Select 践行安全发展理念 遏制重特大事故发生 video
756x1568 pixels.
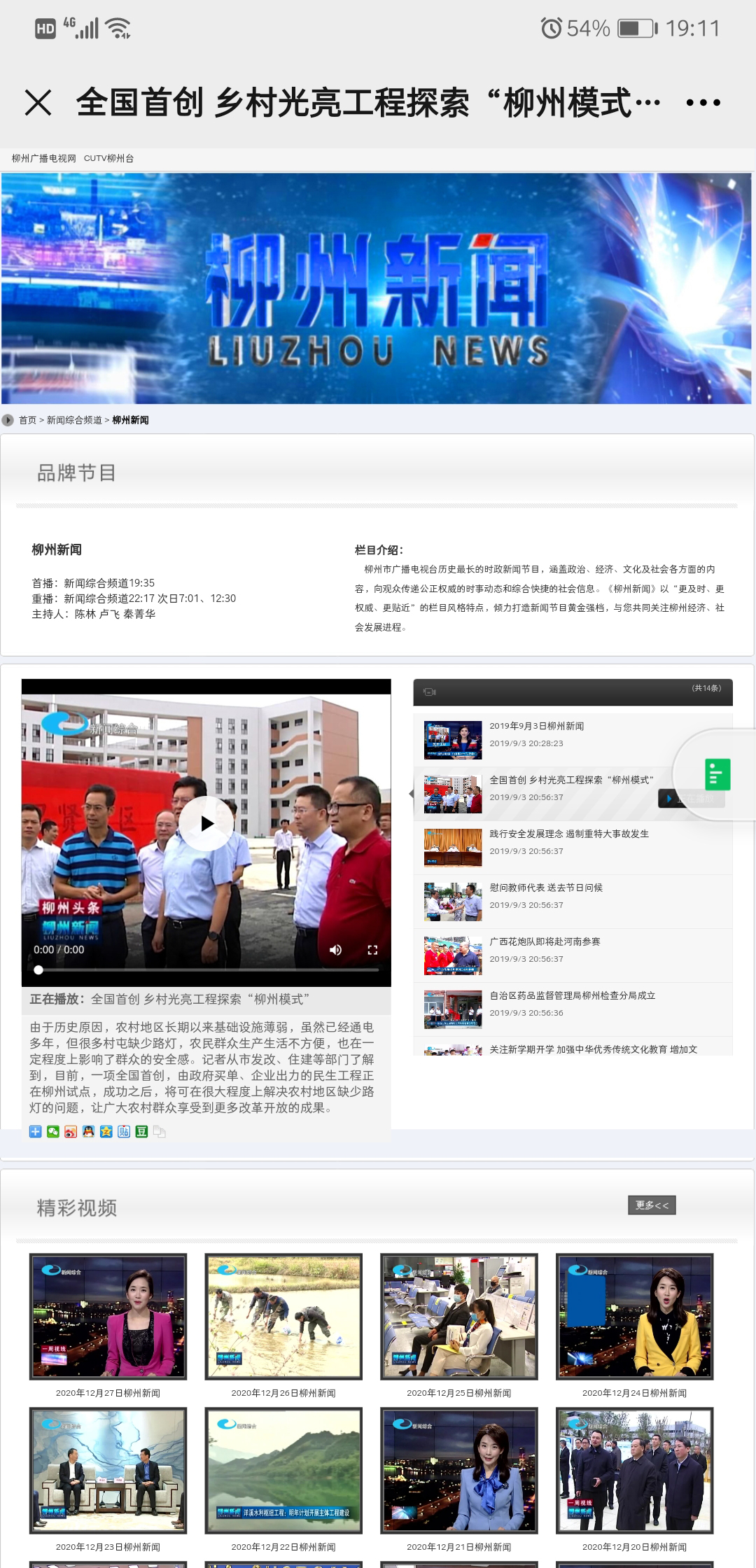[x=568, y=834]
